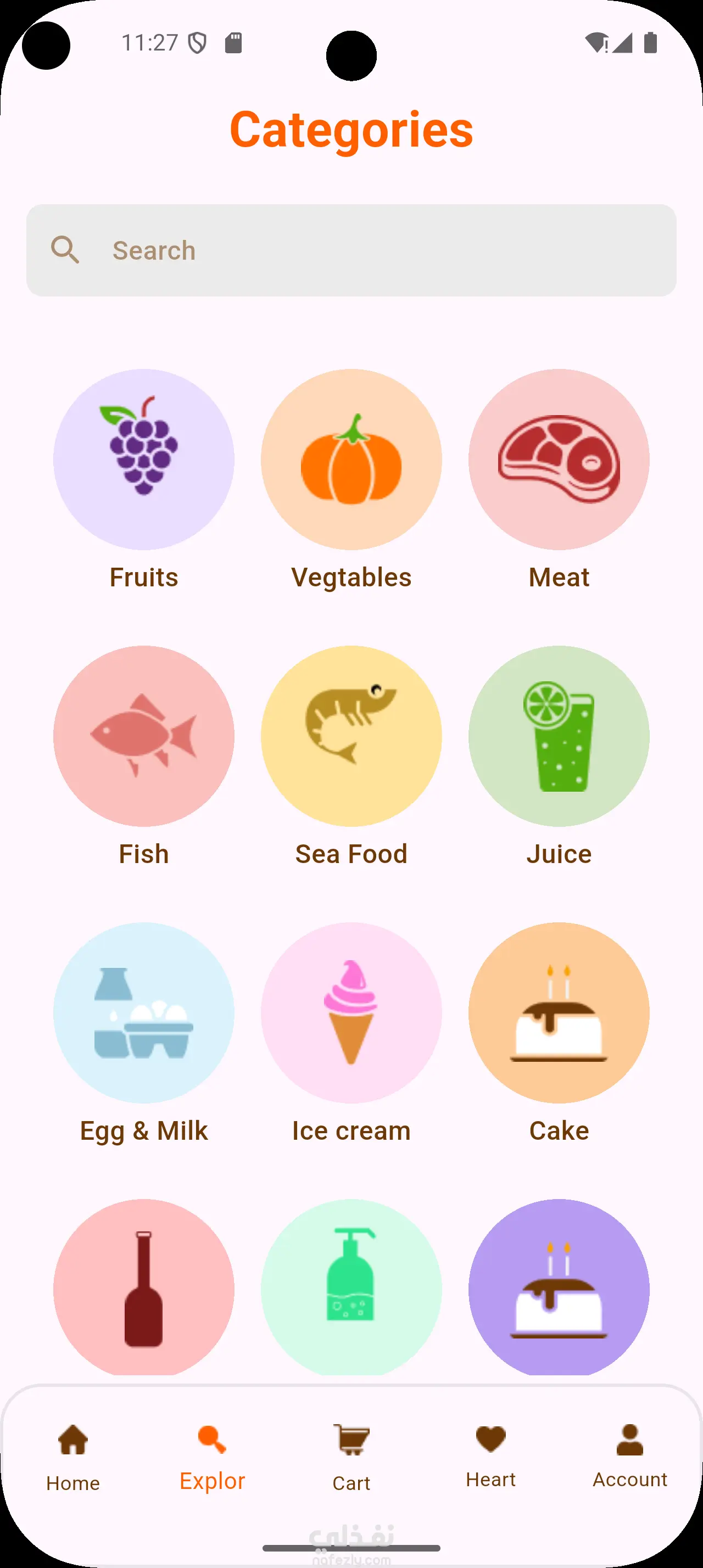
Task: Open the Cart tab
Action: [x=351, y=1457]
